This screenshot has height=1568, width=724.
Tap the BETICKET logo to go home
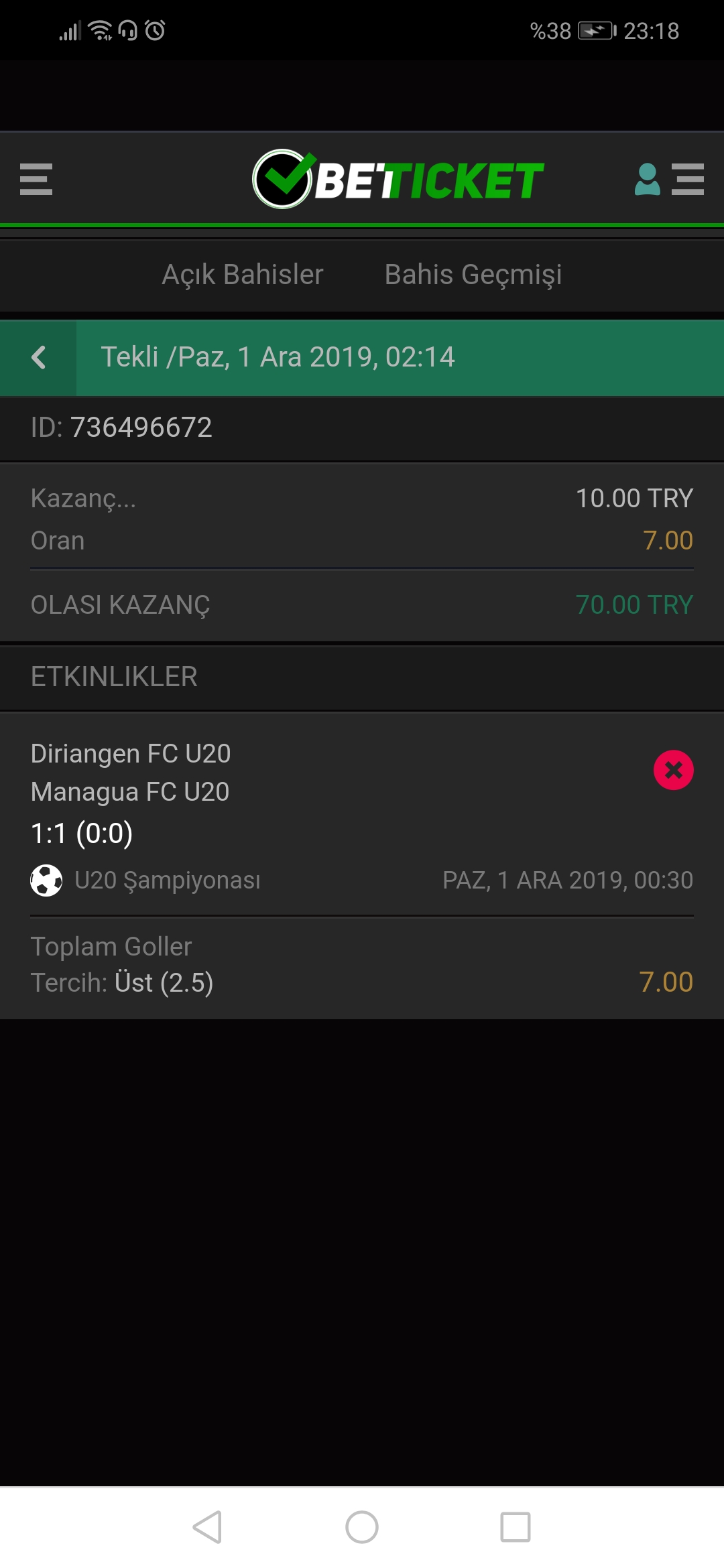[398, 179]
